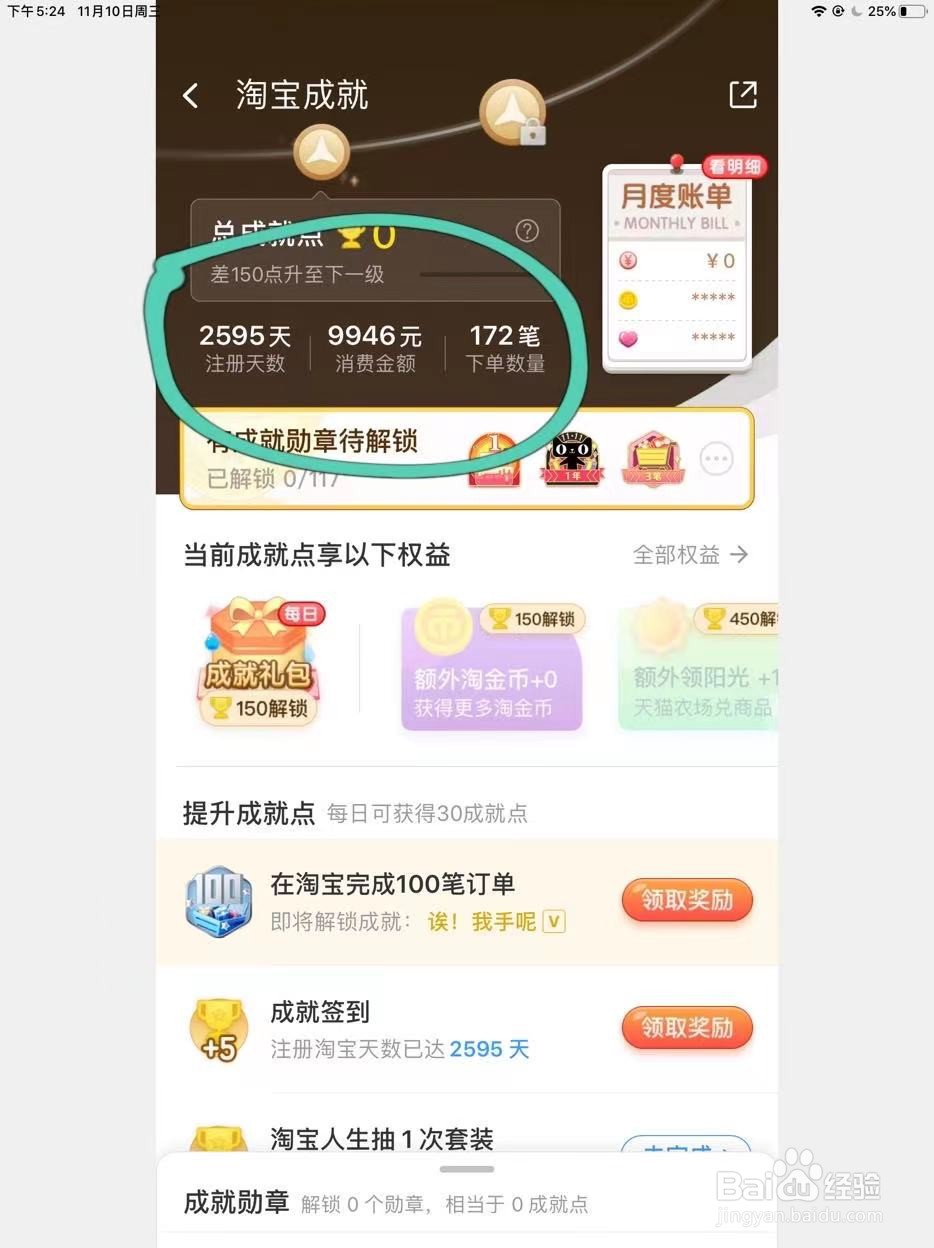The width and height of the screenshot is (934, 1248).
Task: Click the gold coin medal badge
Action: click(x=493, y=458)
